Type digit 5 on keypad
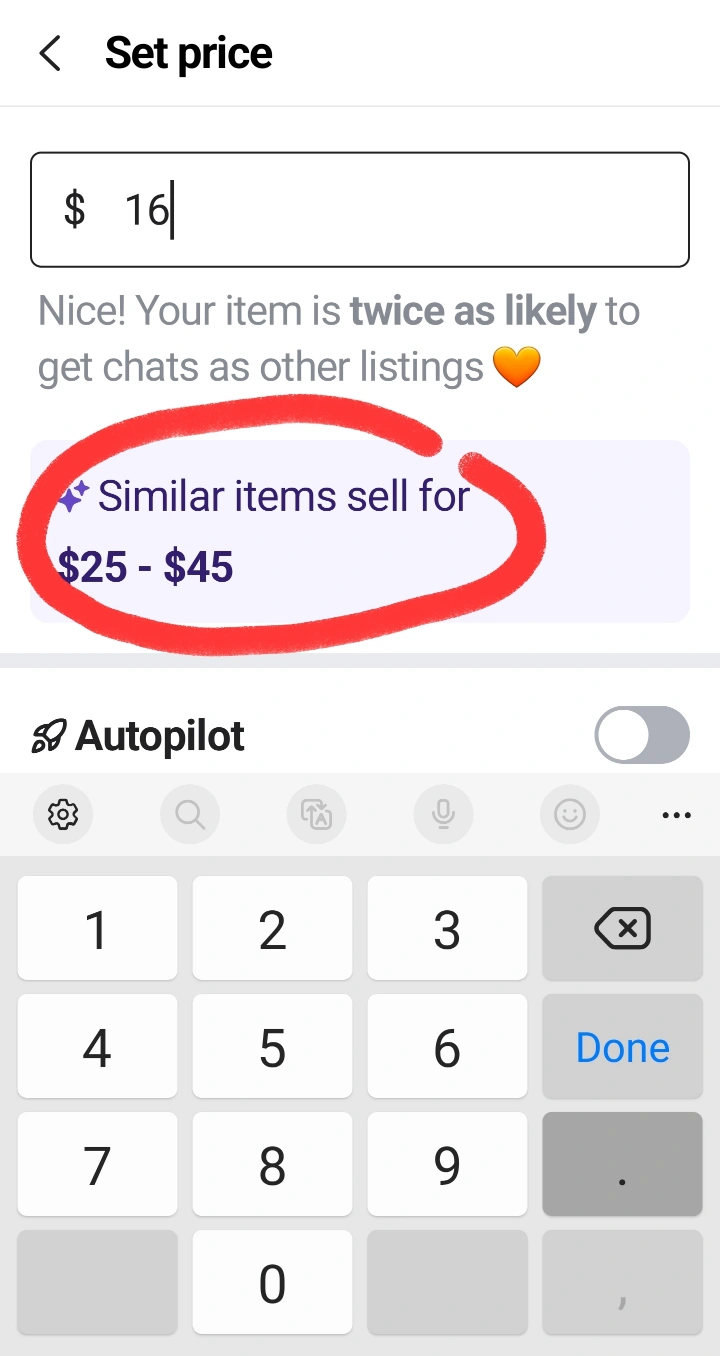Image resolution: width=720 pixels, height=1356 pixels. click(x=272, y=1047)
